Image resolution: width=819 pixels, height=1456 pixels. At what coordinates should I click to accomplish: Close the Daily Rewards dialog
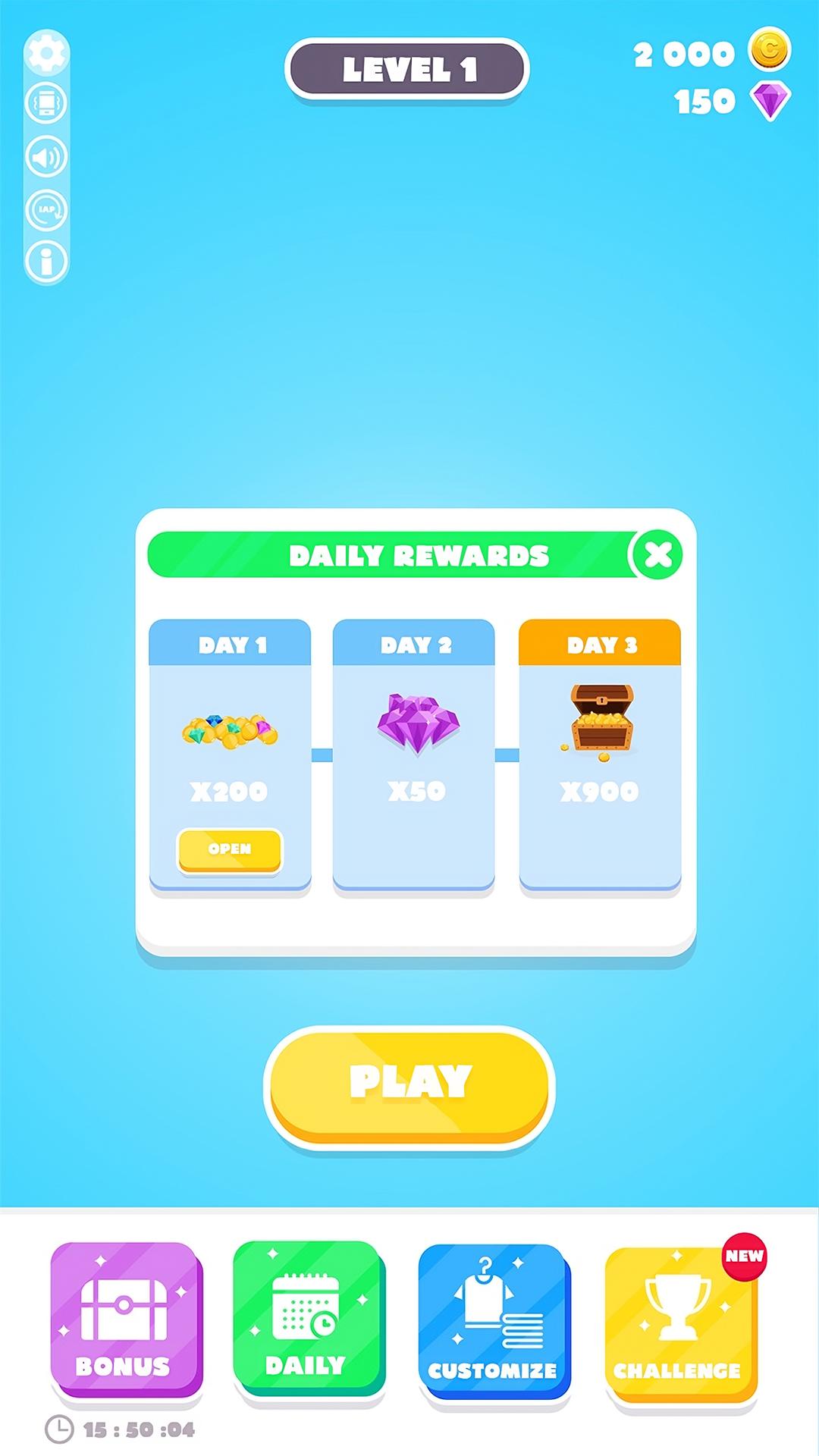(x=657, y=554)
